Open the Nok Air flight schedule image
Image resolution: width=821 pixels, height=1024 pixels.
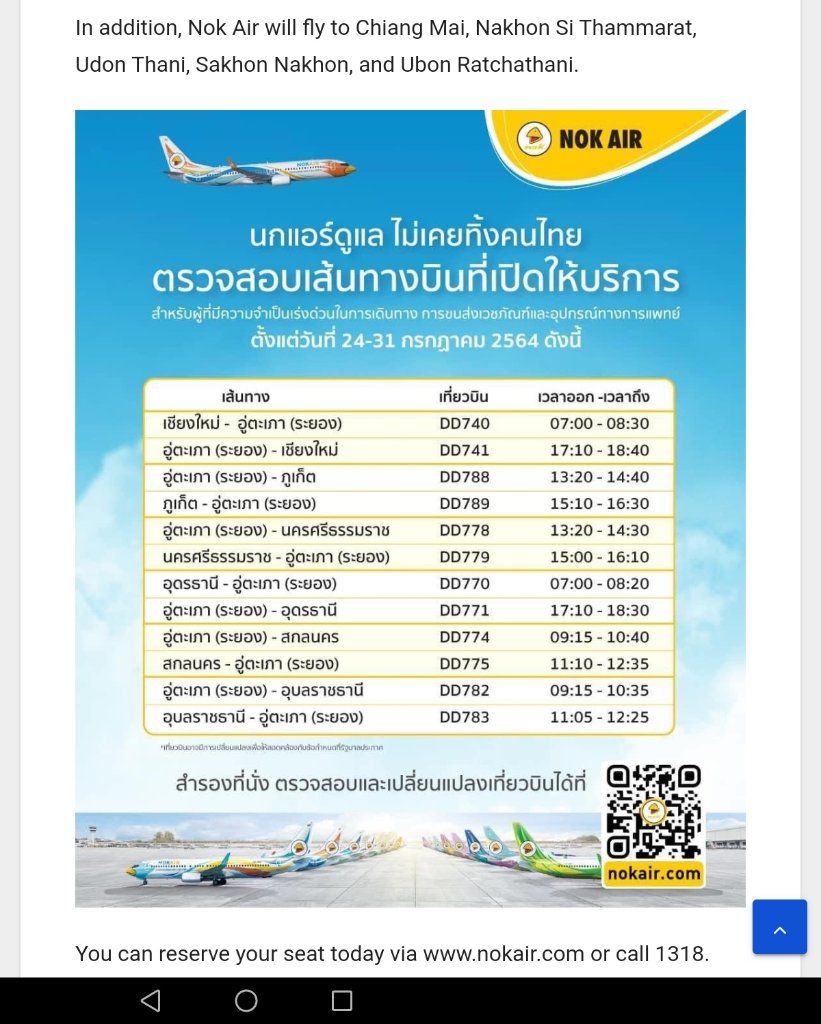[410, 508]
